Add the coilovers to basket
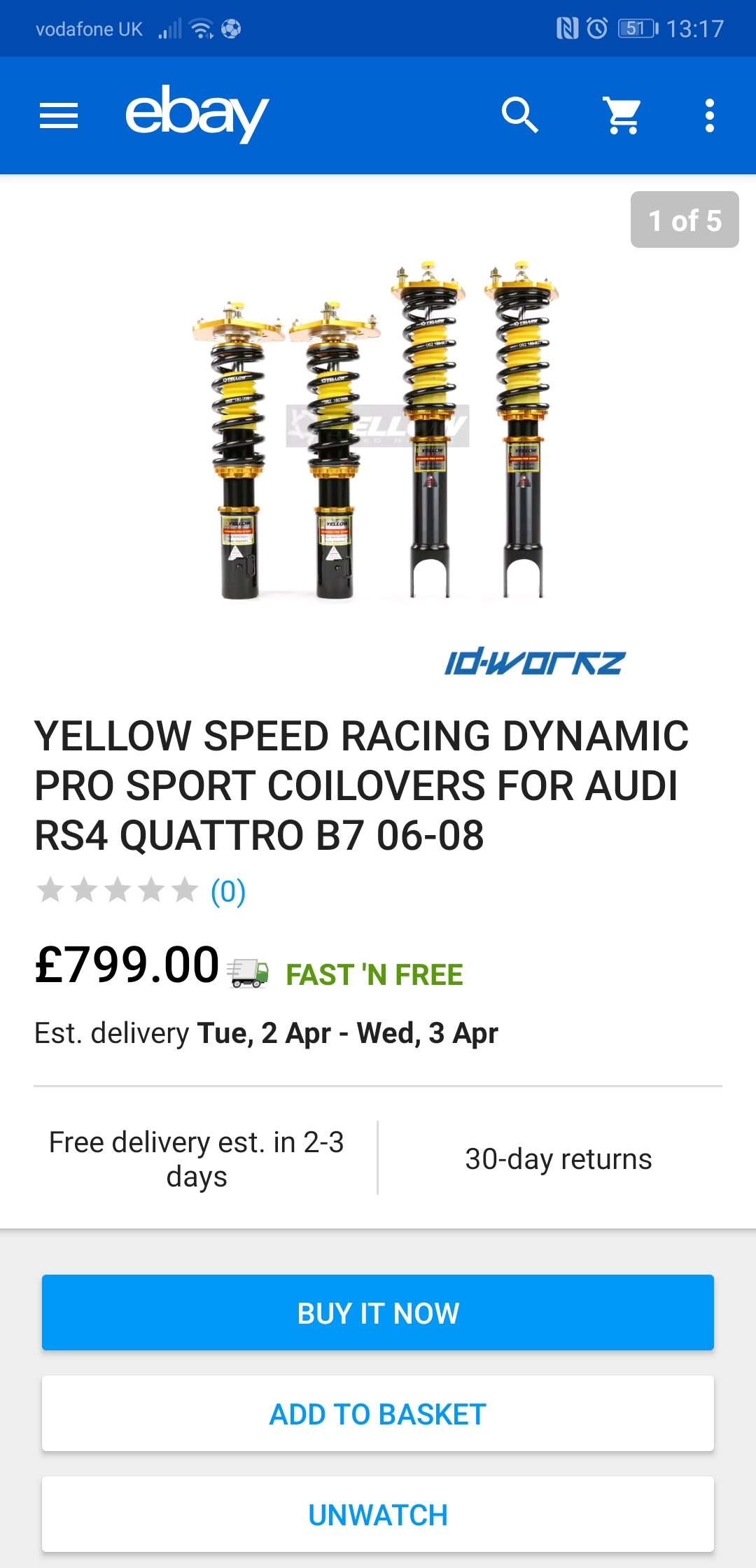This screenshot has width=756, height=1568. (x=378, y=1413)
